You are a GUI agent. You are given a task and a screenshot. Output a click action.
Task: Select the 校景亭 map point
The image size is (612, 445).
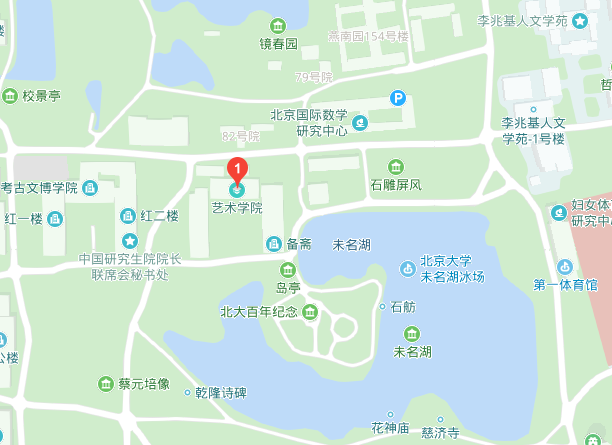click(x=10, y=96)
